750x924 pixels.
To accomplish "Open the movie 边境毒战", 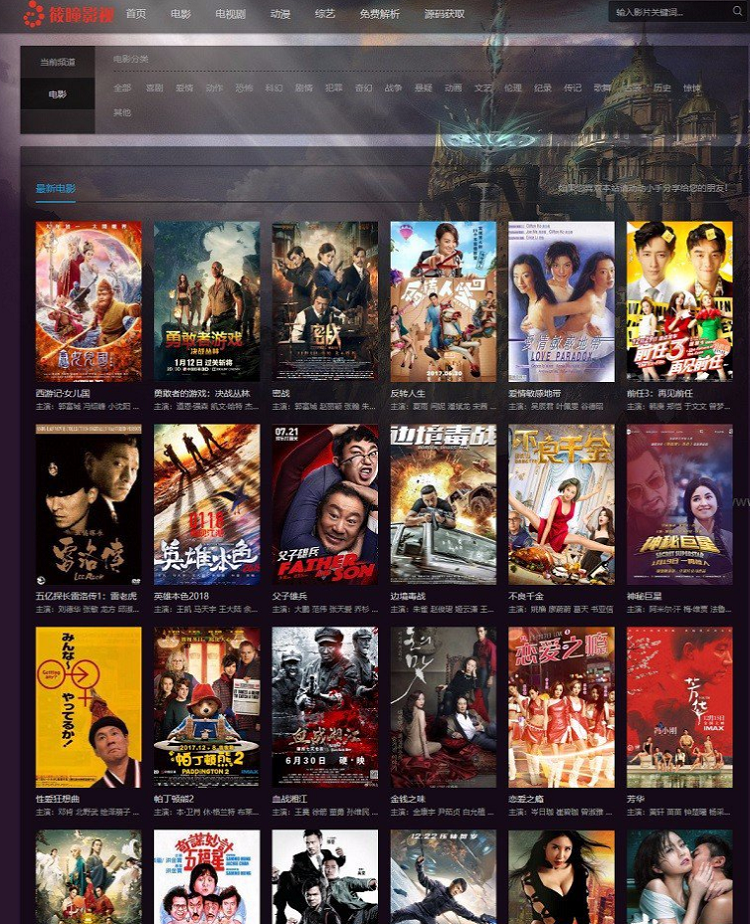I will tap(443, 505).
